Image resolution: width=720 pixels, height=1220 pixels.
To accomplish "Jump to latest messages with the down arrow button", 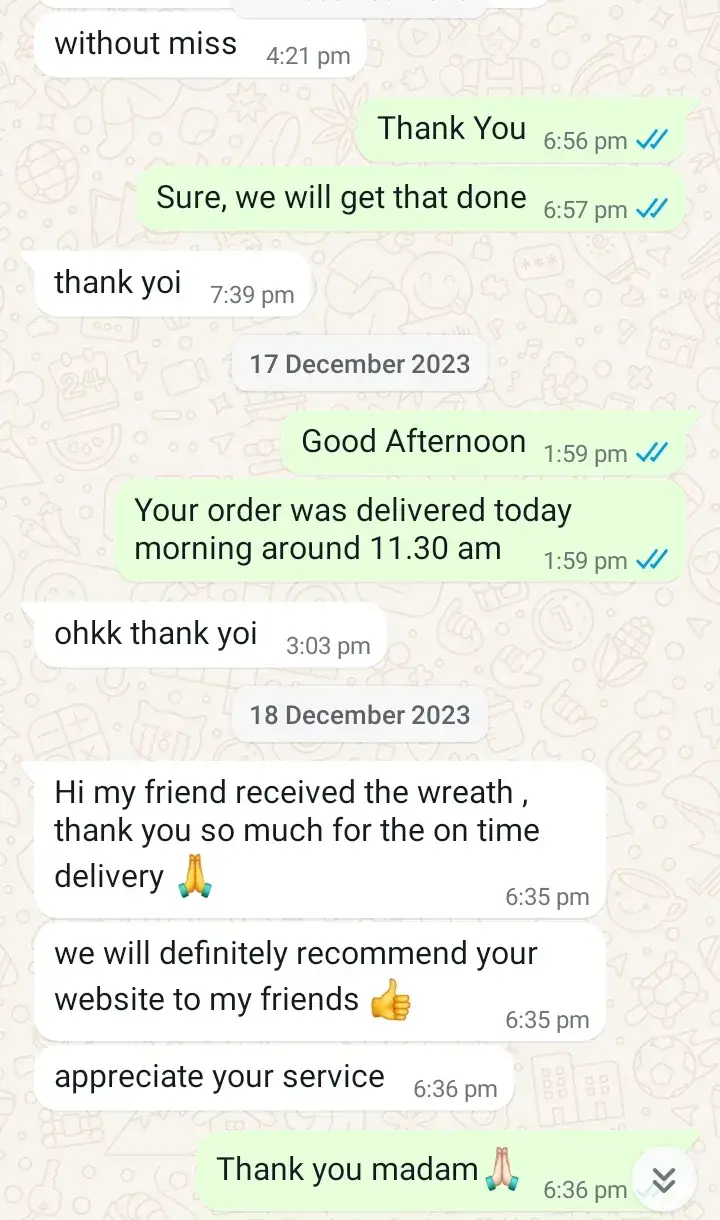I will tap(663, 1181).
